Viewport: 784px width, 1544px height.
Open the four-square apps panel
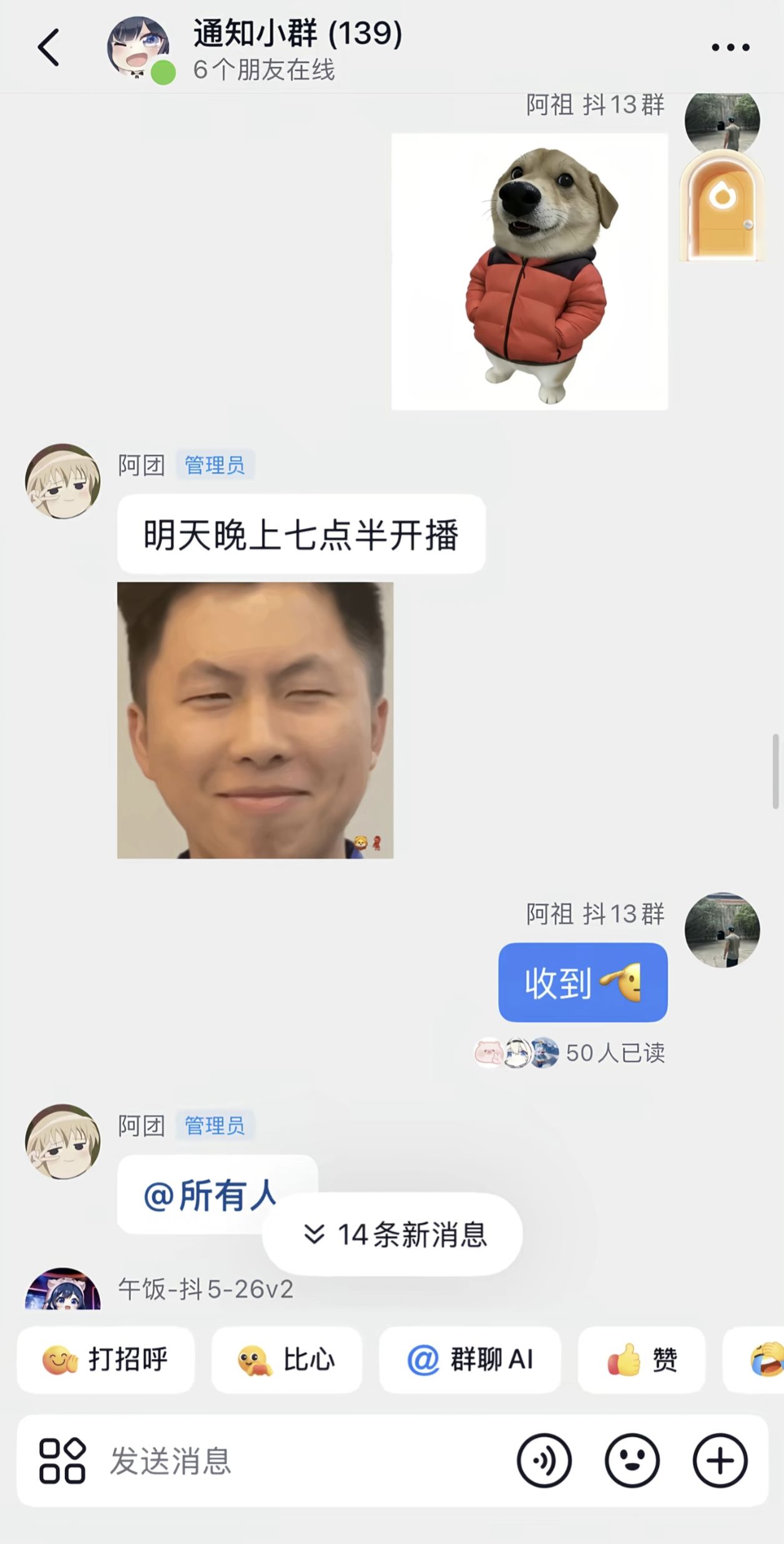pos(62,1461)
